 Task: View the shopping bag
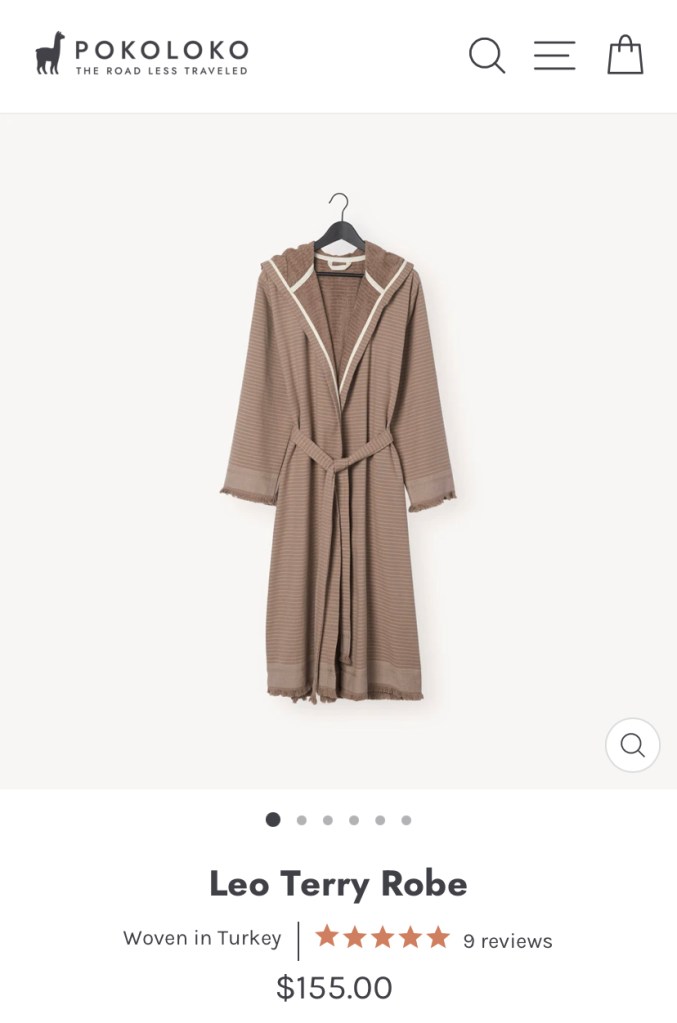coord(625,55)
